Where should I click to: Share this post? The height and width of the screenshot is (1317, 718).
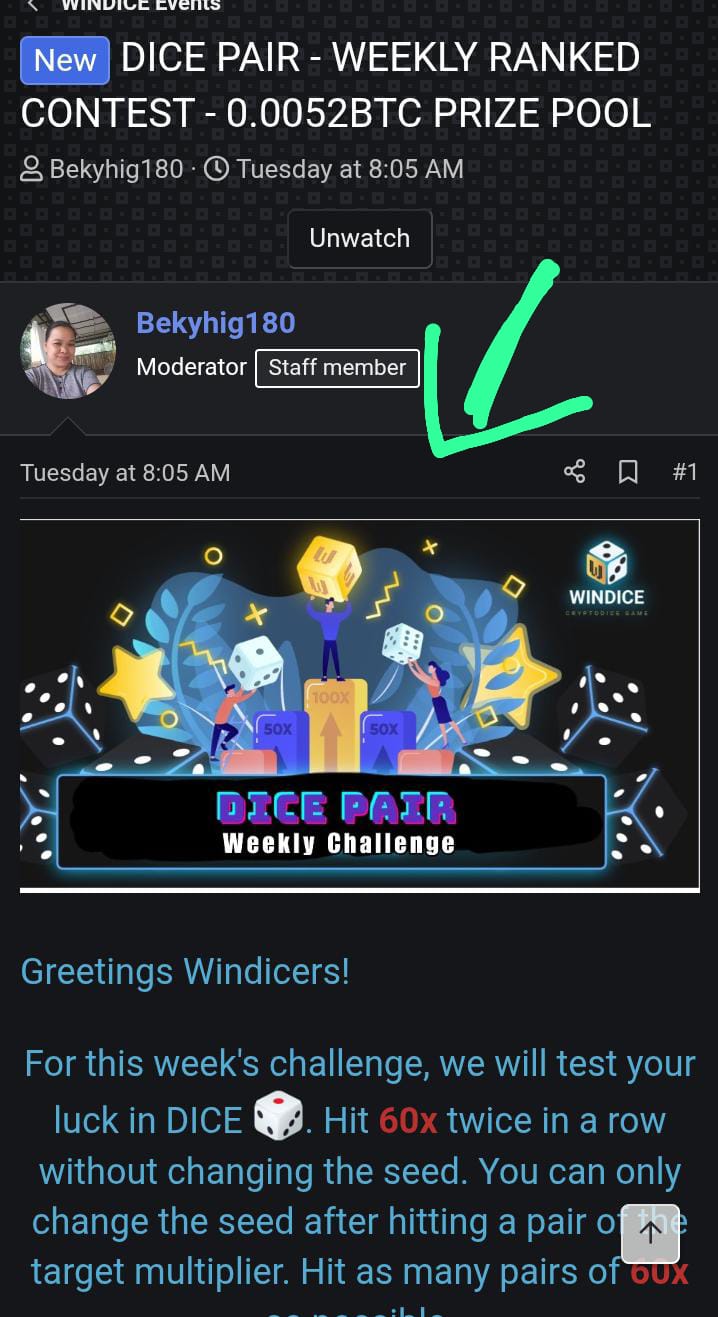point(574,471)
